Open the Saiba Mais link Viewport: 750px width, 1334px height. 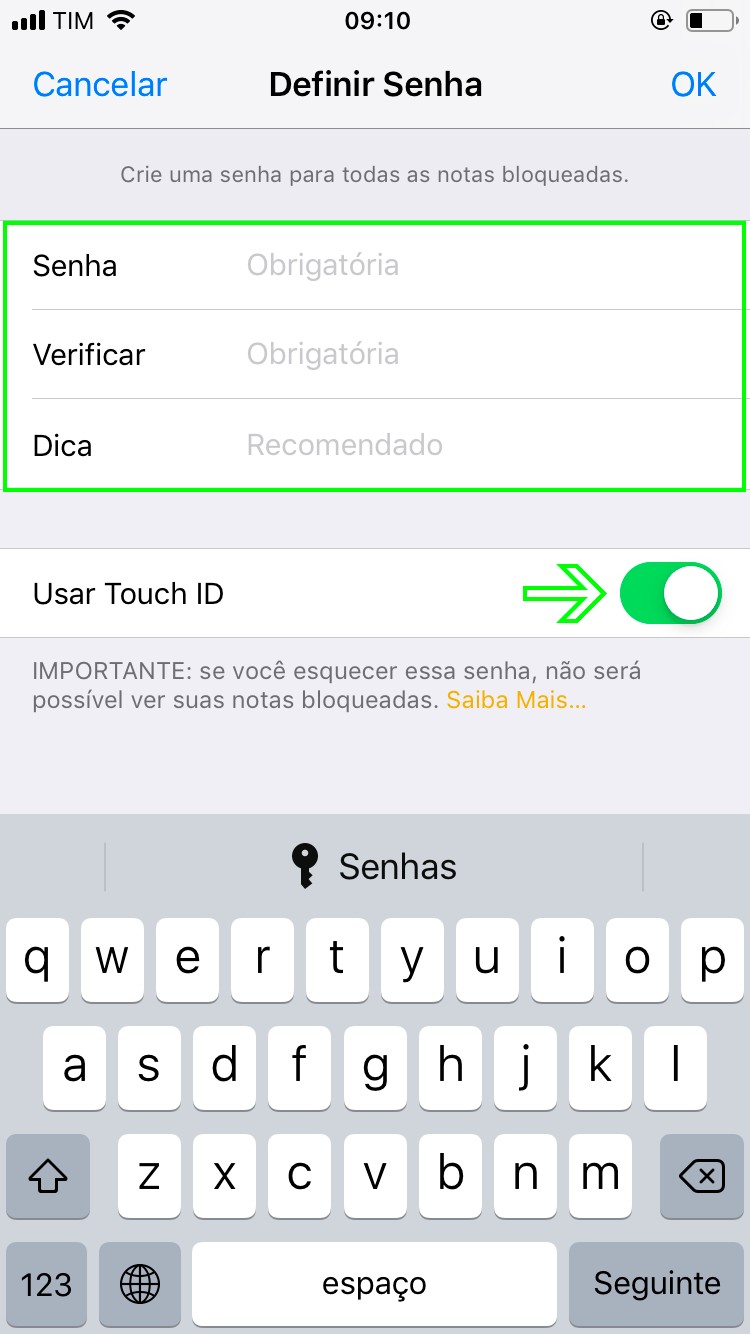516,700
